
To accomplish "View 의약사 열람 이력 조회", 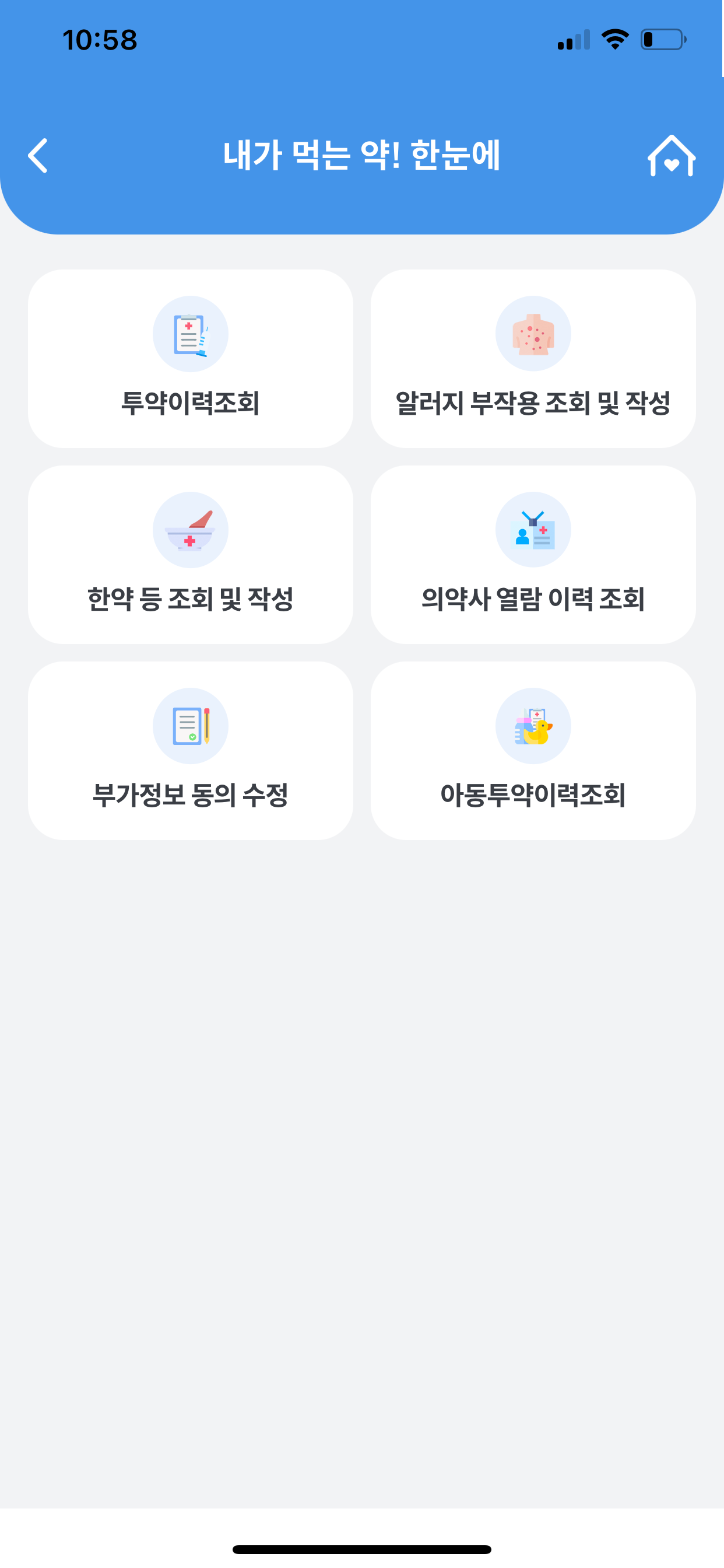I will 533,555.
